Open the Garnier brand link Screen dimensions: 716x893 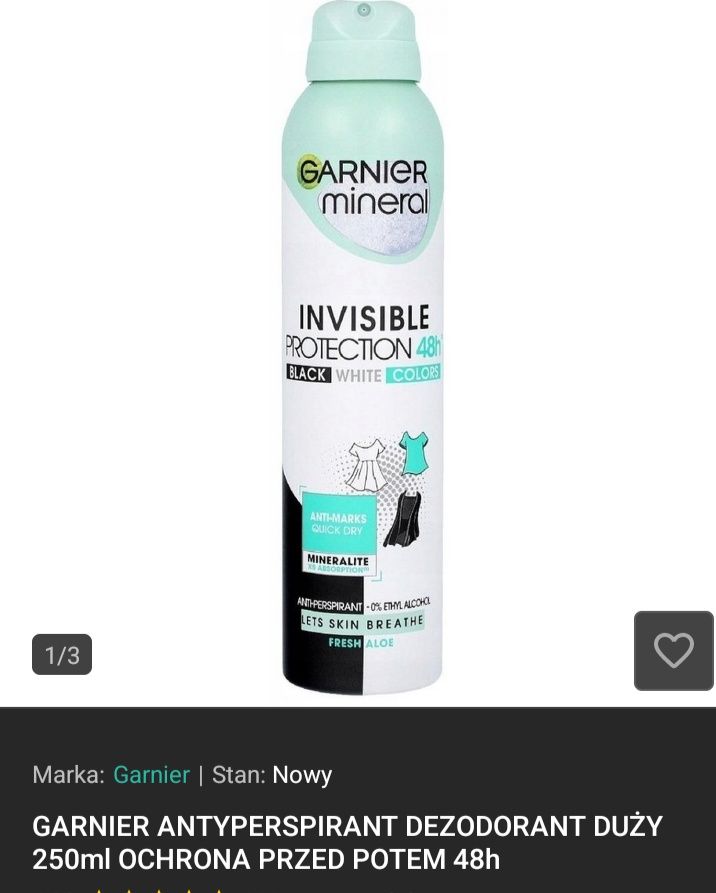(x=151, y=775)
